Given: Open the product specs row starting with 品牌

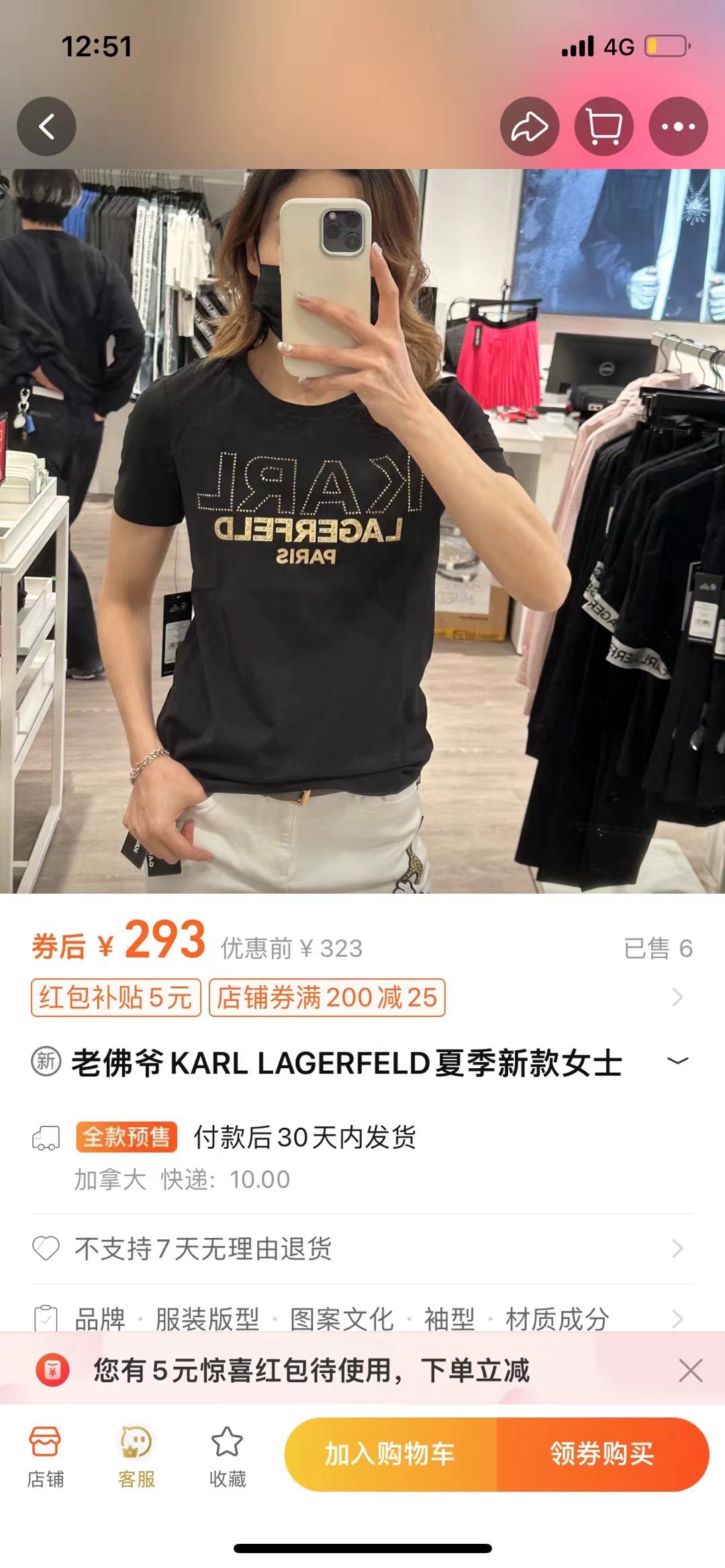Looking at the screenshot, I should [x=362, y=1318].
